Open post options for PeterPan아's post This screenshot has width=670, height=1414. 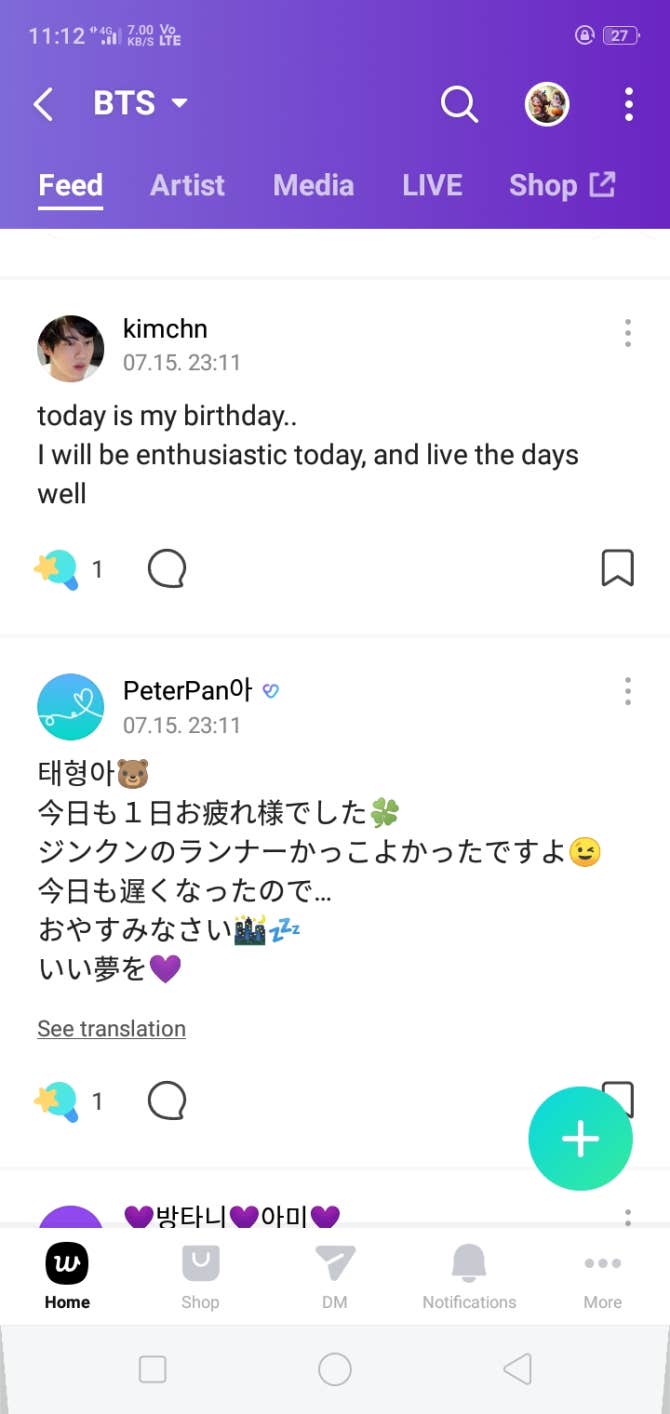tap(627, 691)
